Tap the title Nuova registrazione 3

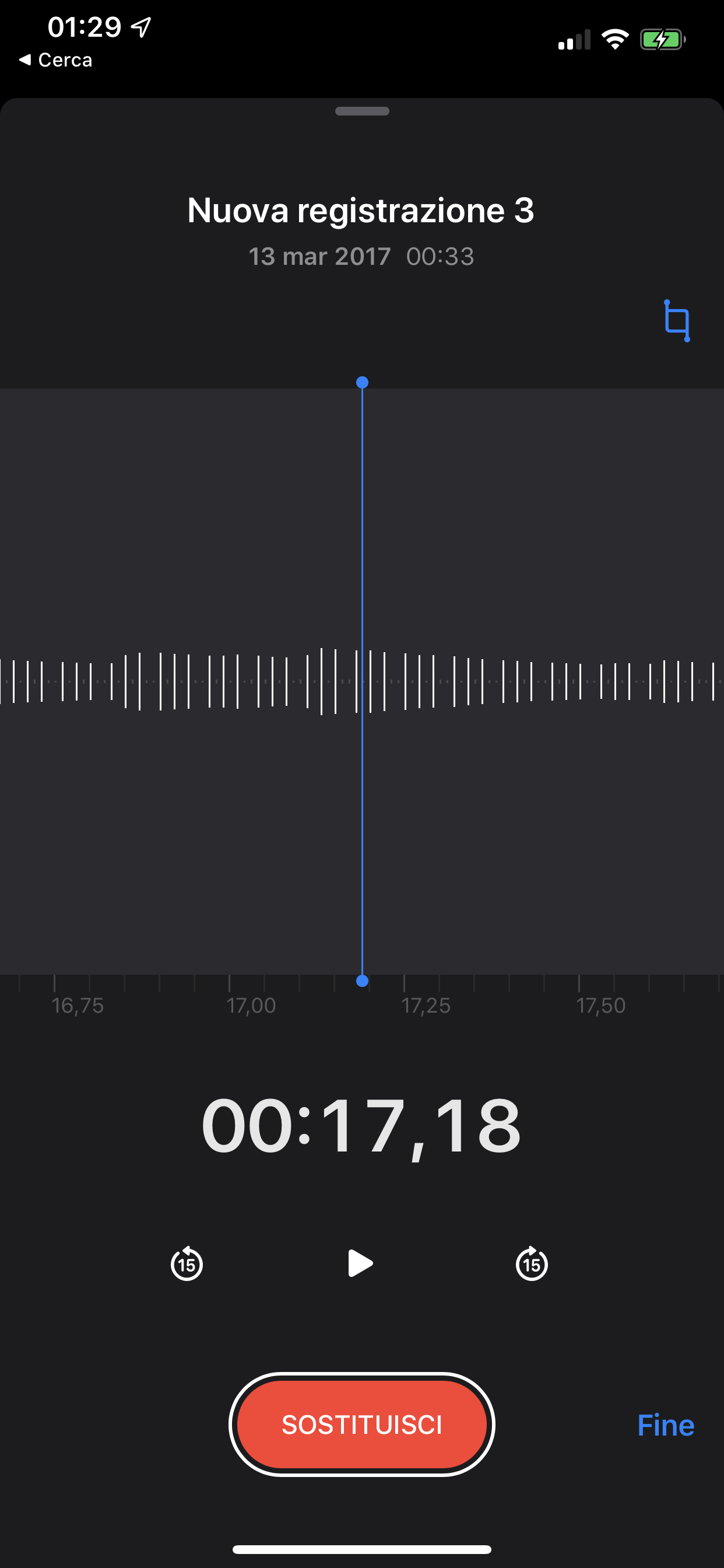[361, 211]
